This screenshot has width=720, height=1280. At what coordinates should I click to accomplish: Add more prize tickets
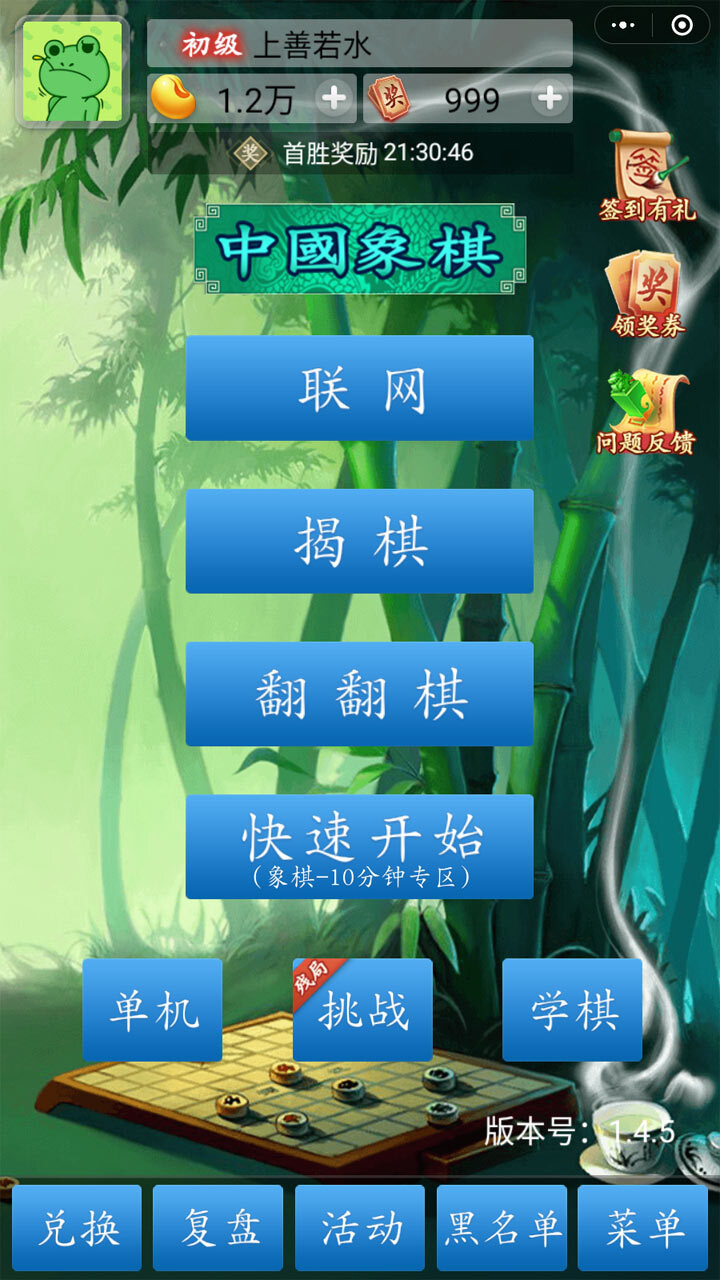click(549, 98)
